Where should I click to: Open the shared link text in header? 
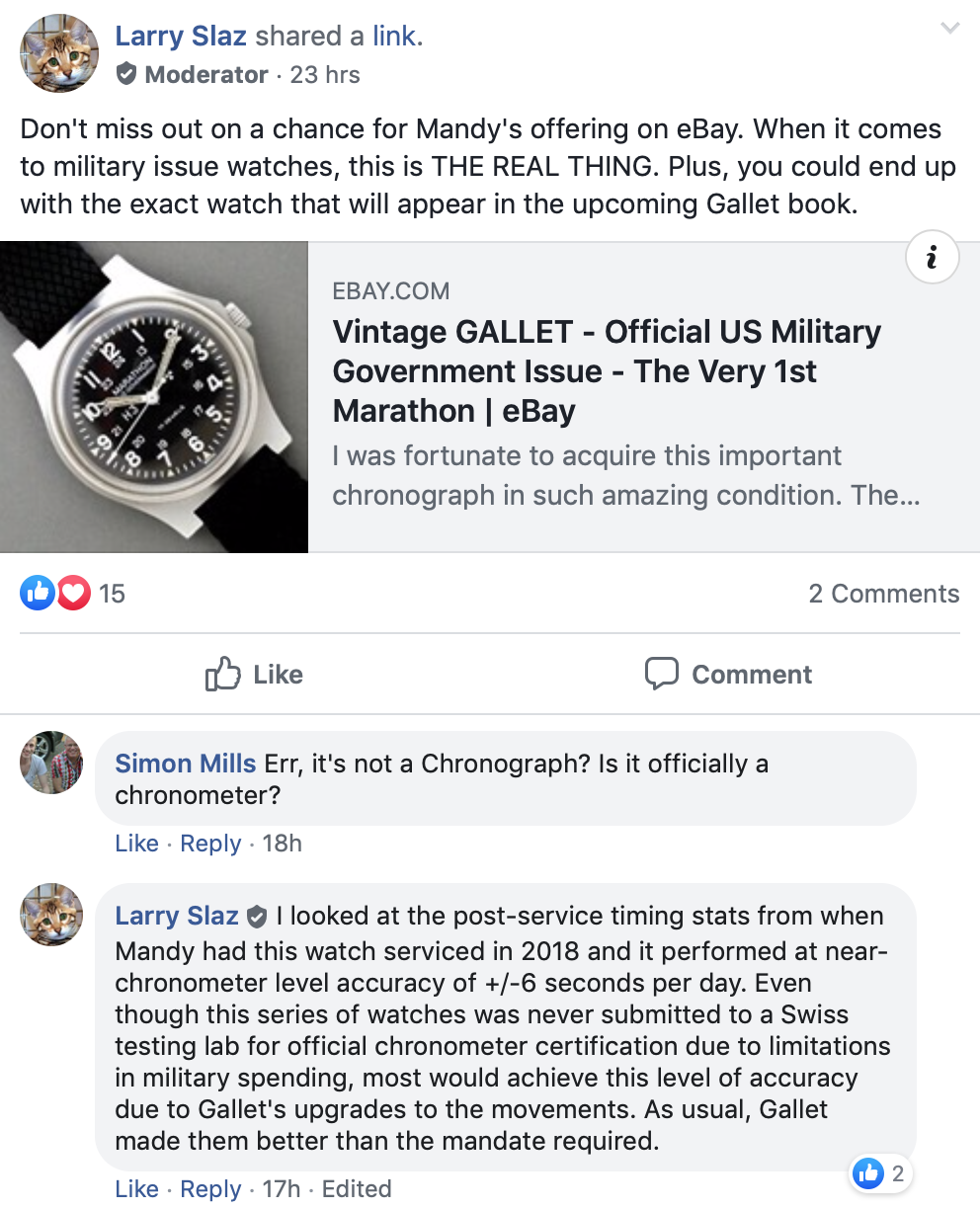397,37
